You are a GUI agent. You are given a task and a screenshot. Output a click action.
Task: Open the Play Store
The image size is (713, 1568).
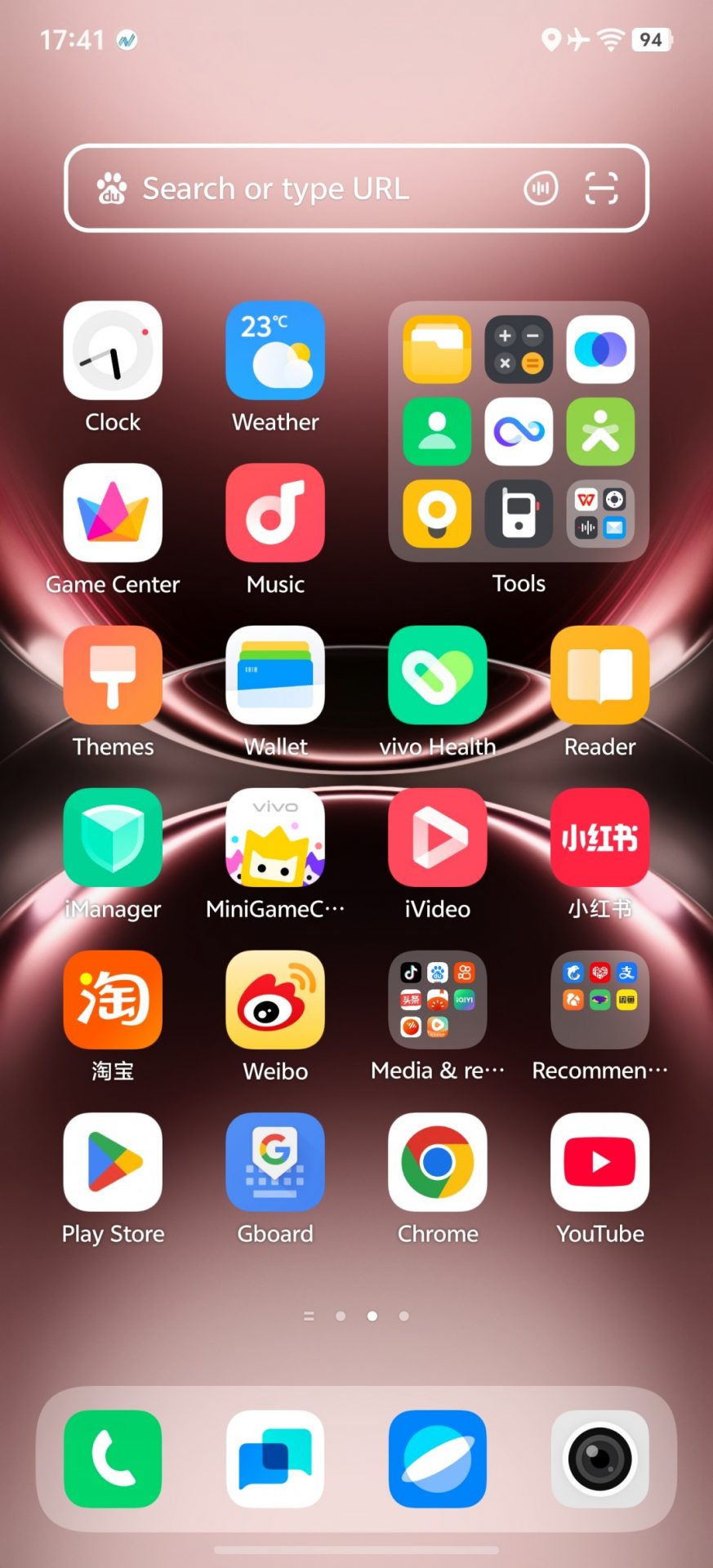[x=113, y=1162]
